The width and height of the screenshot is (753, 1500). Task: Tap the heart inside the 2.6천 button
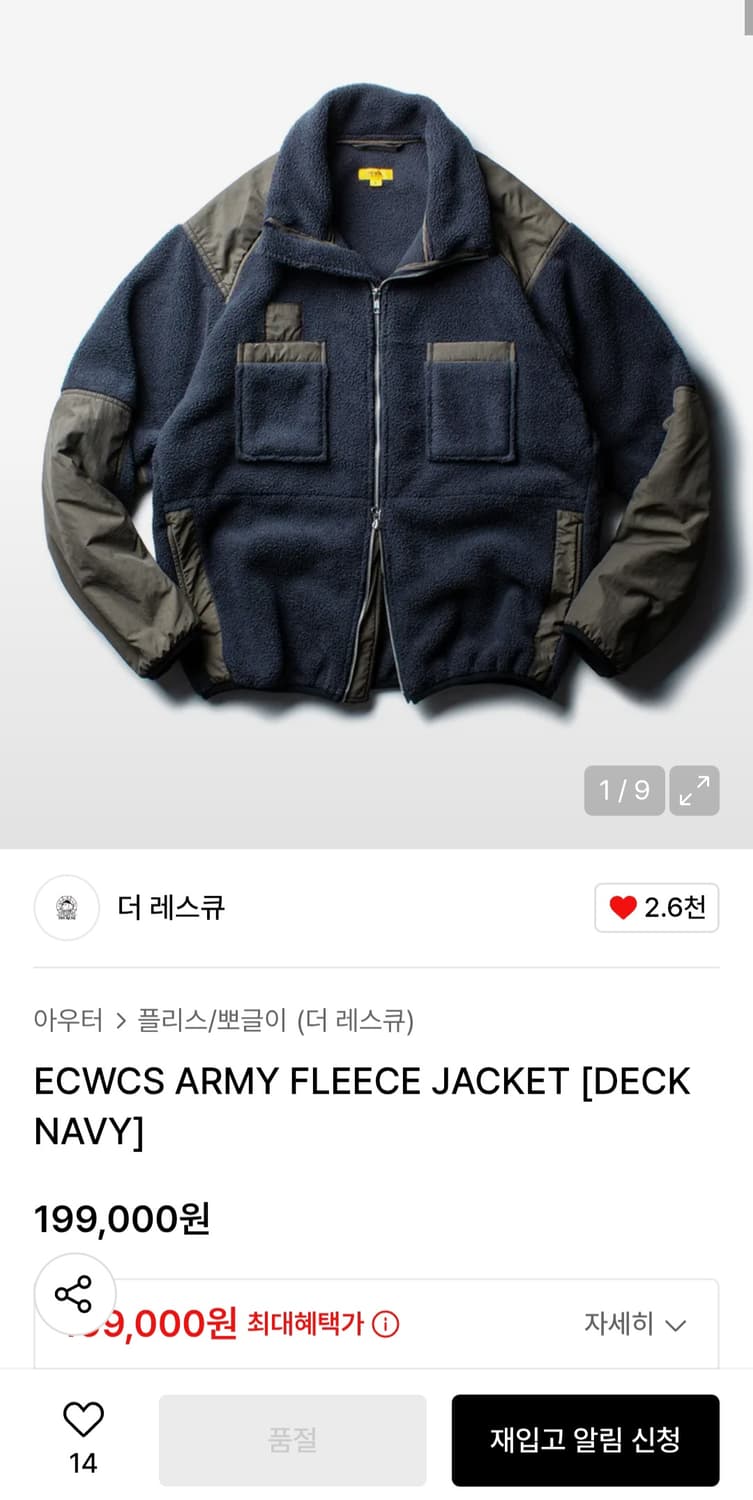pyautogui.click(x=623, y=908)
